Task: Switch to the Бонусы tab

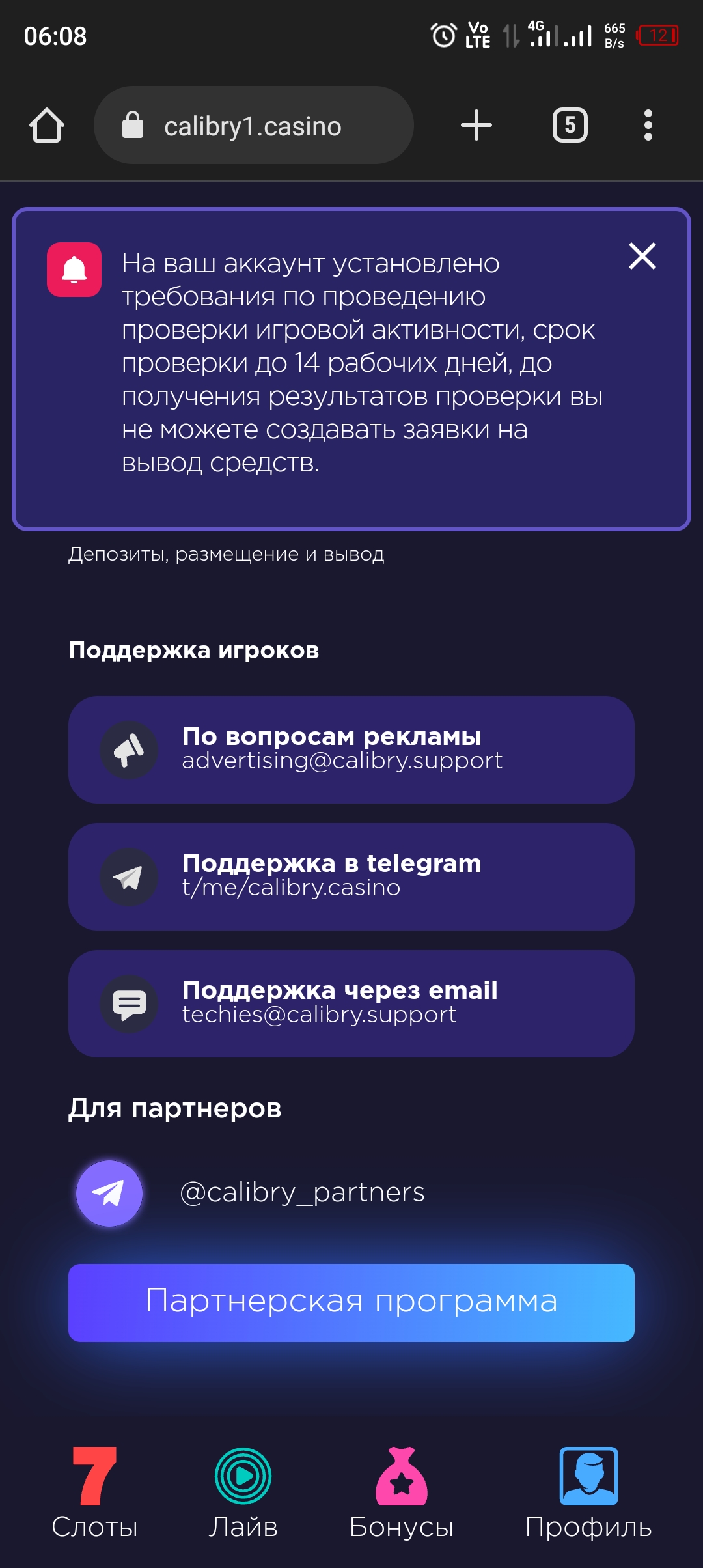Action: pyautogui.click(x=402, y=1492)
